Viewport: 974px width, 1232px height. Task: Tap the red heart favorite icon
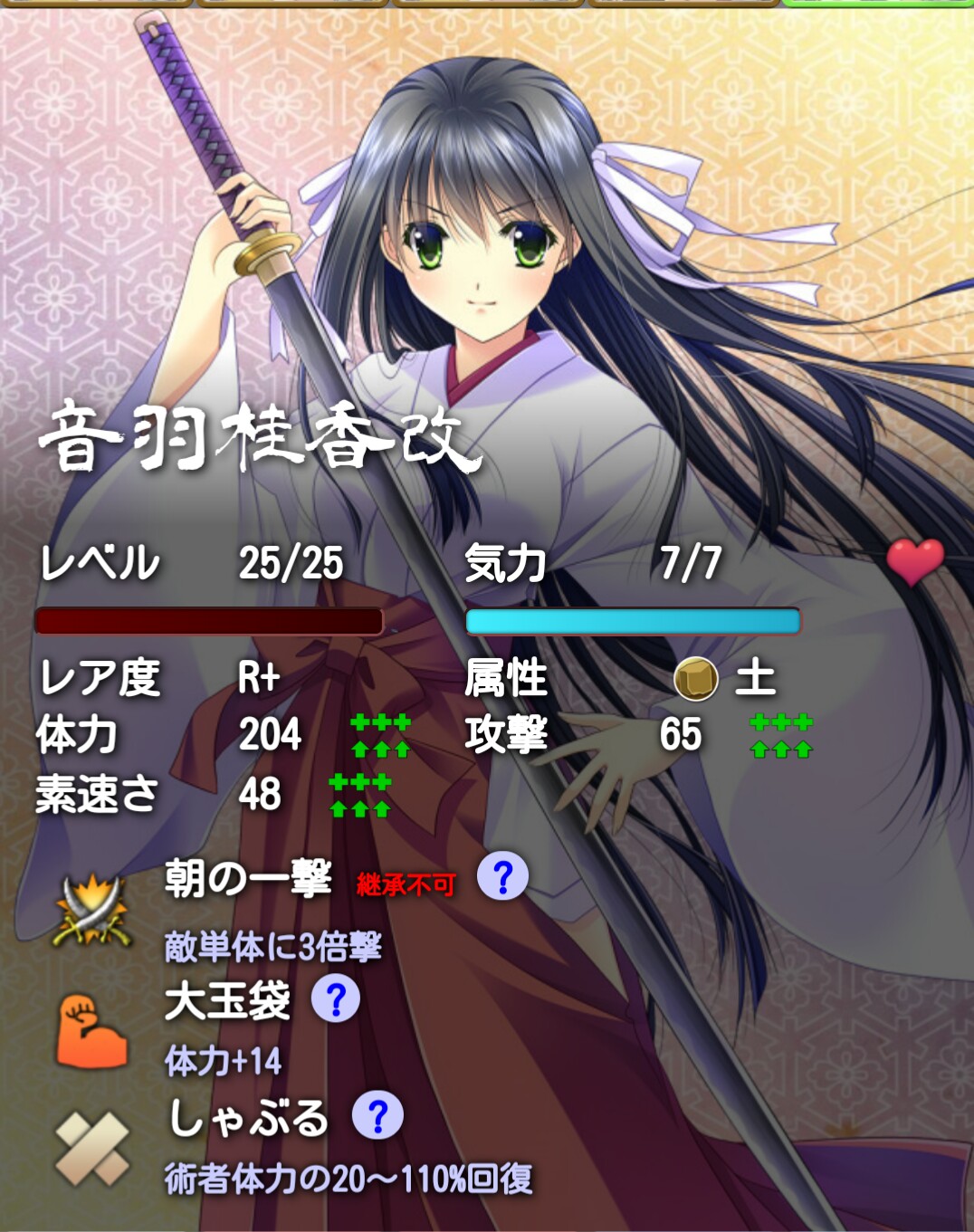[914, 560]
